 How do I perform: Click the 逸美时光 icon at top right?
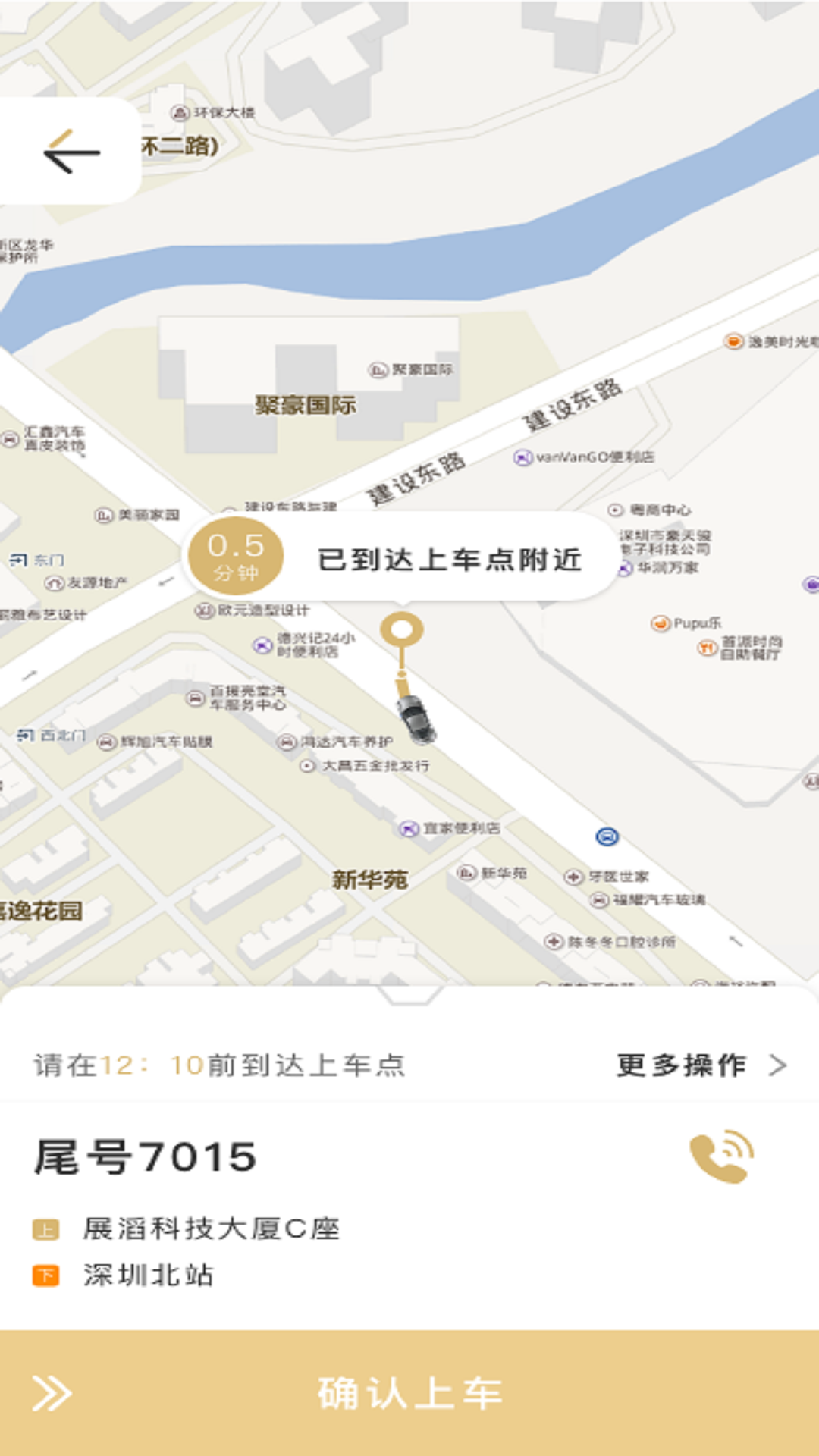coord(733,343)
